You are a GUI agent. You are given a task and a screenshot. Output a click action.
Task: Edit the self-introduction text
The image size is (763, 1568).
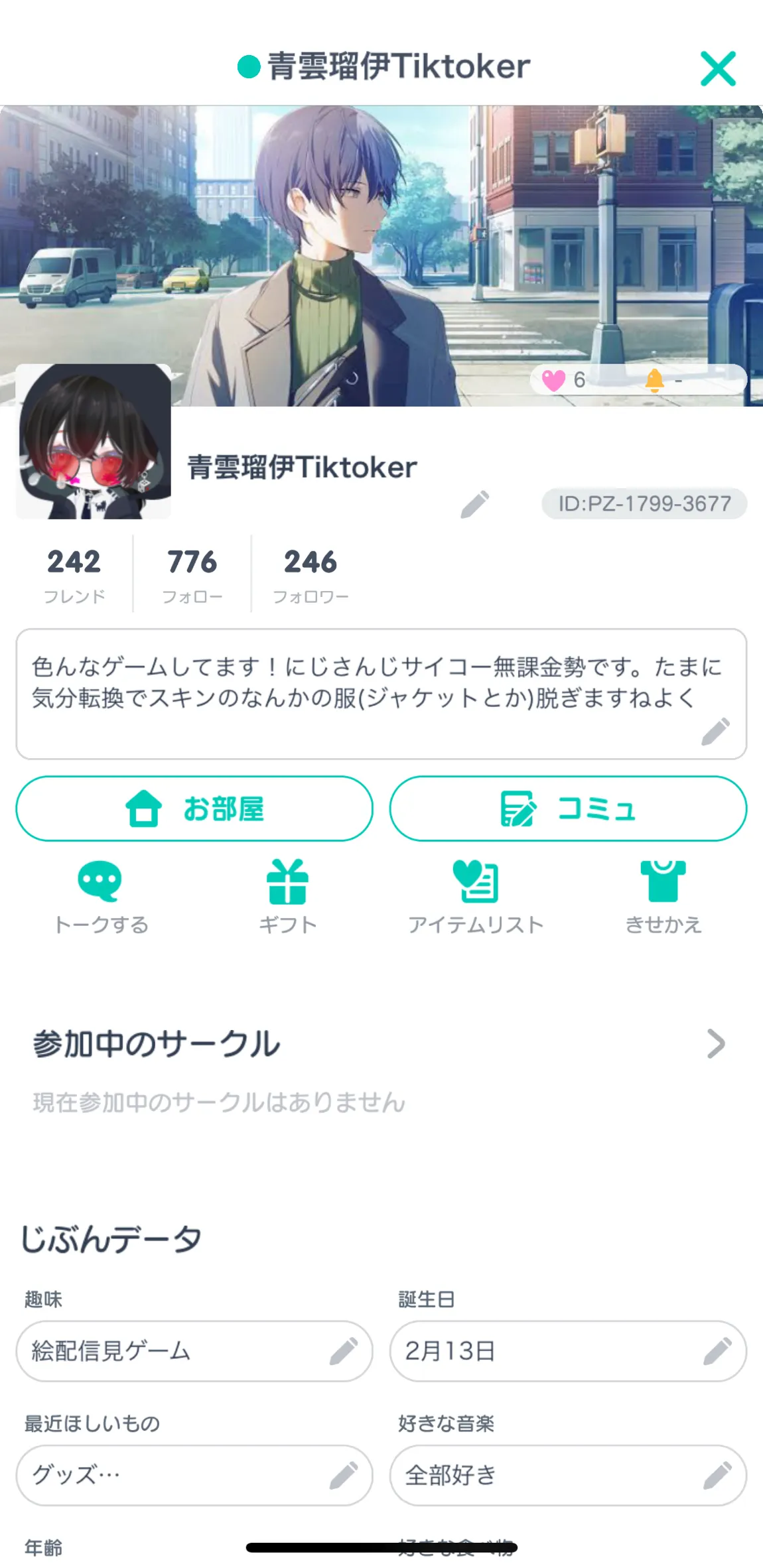716,731
